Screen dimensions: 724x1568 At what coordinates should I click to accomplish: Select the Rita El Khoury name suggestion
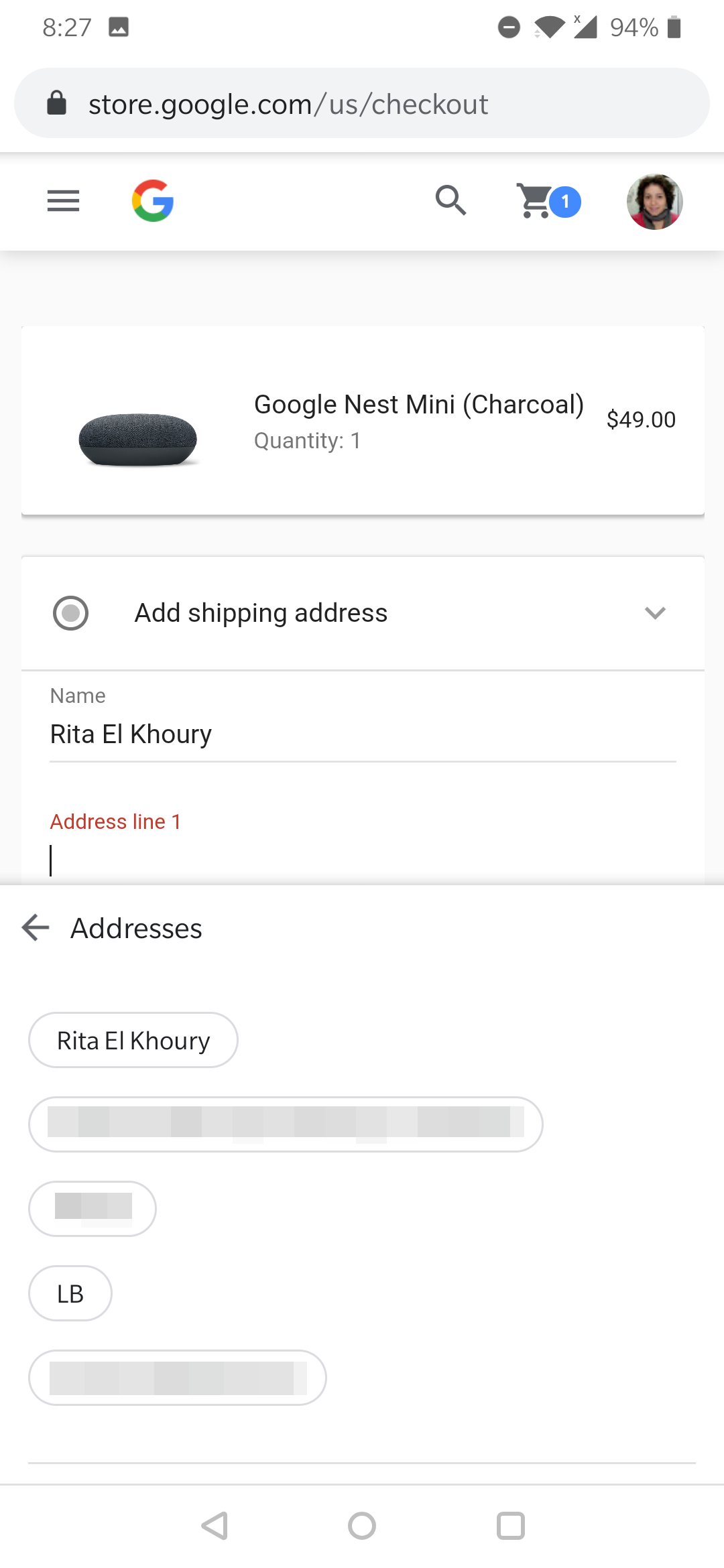(133, 1040)
